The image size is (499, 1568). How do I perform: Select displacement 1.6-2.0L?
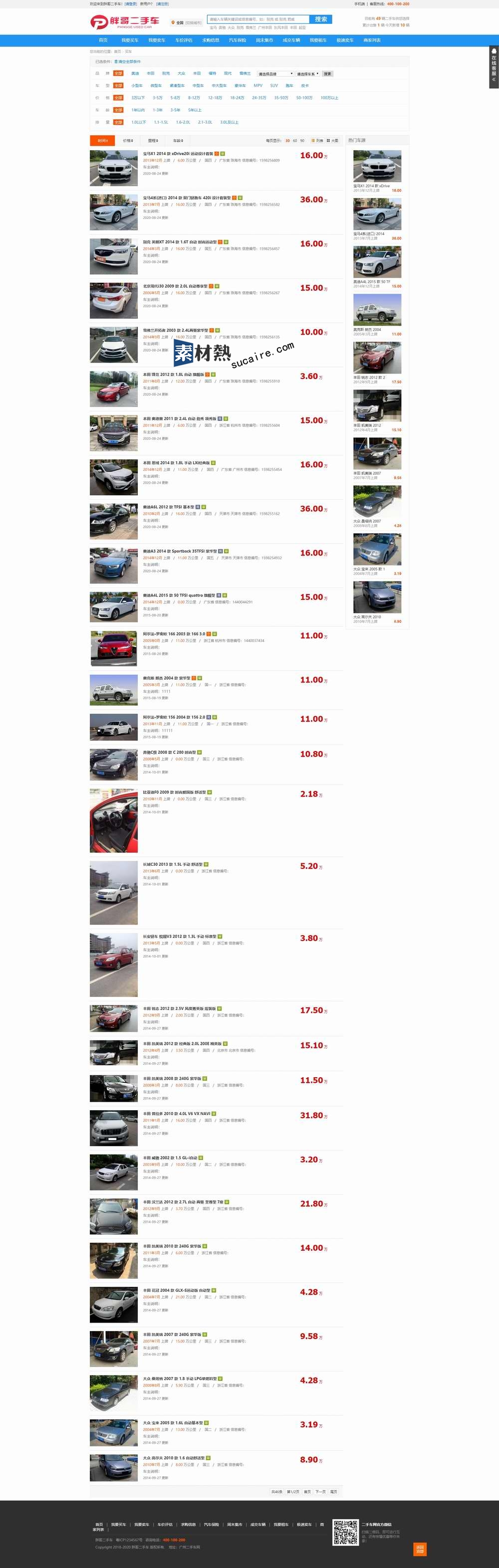pyautogui.click(x=183, y=122)
